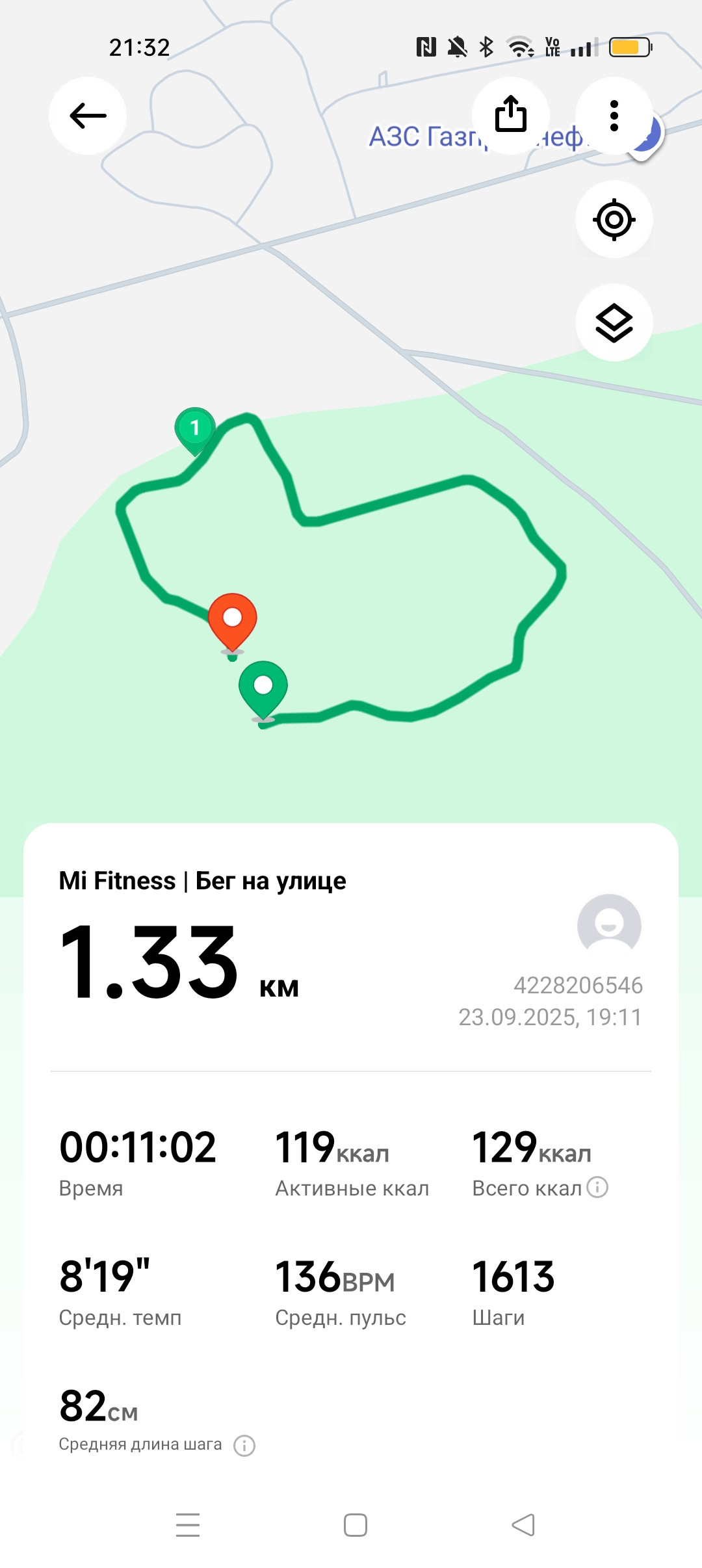Screen dimensions: 702x1568
Task: Share this running workout
Action: click(510, 116)
